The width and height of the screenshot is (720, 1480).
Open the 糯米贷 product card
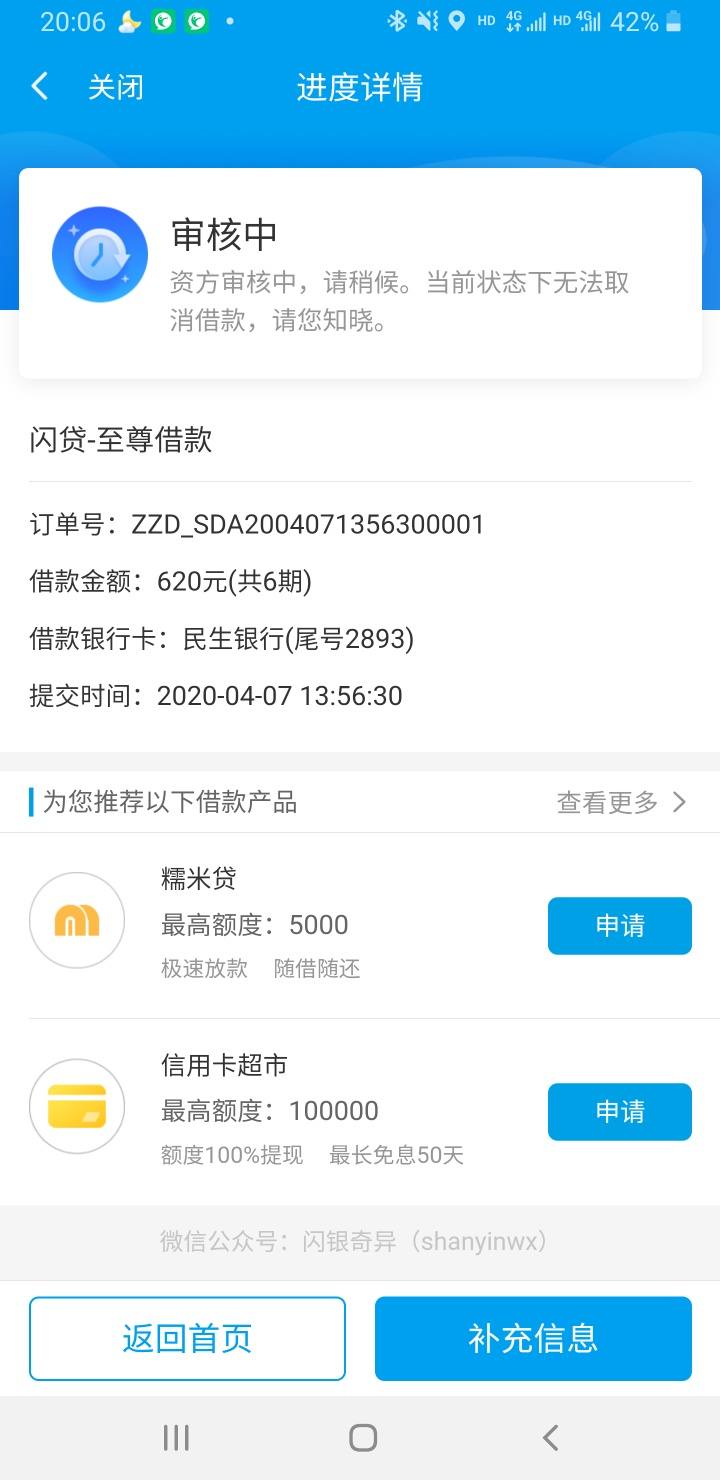pos(360,926)
